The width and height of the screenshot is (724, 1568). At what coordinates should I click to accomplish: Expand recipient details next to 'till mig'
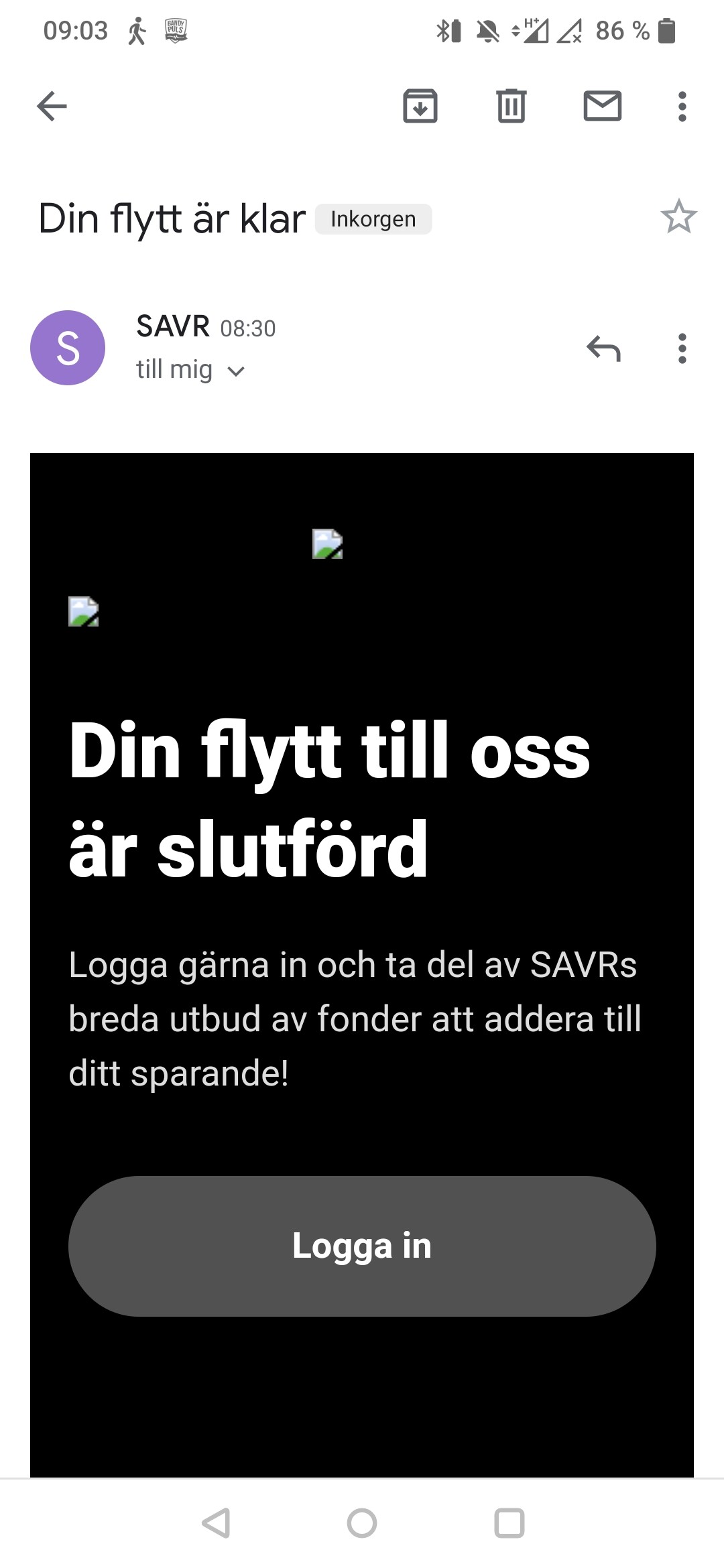pos(236,371)
